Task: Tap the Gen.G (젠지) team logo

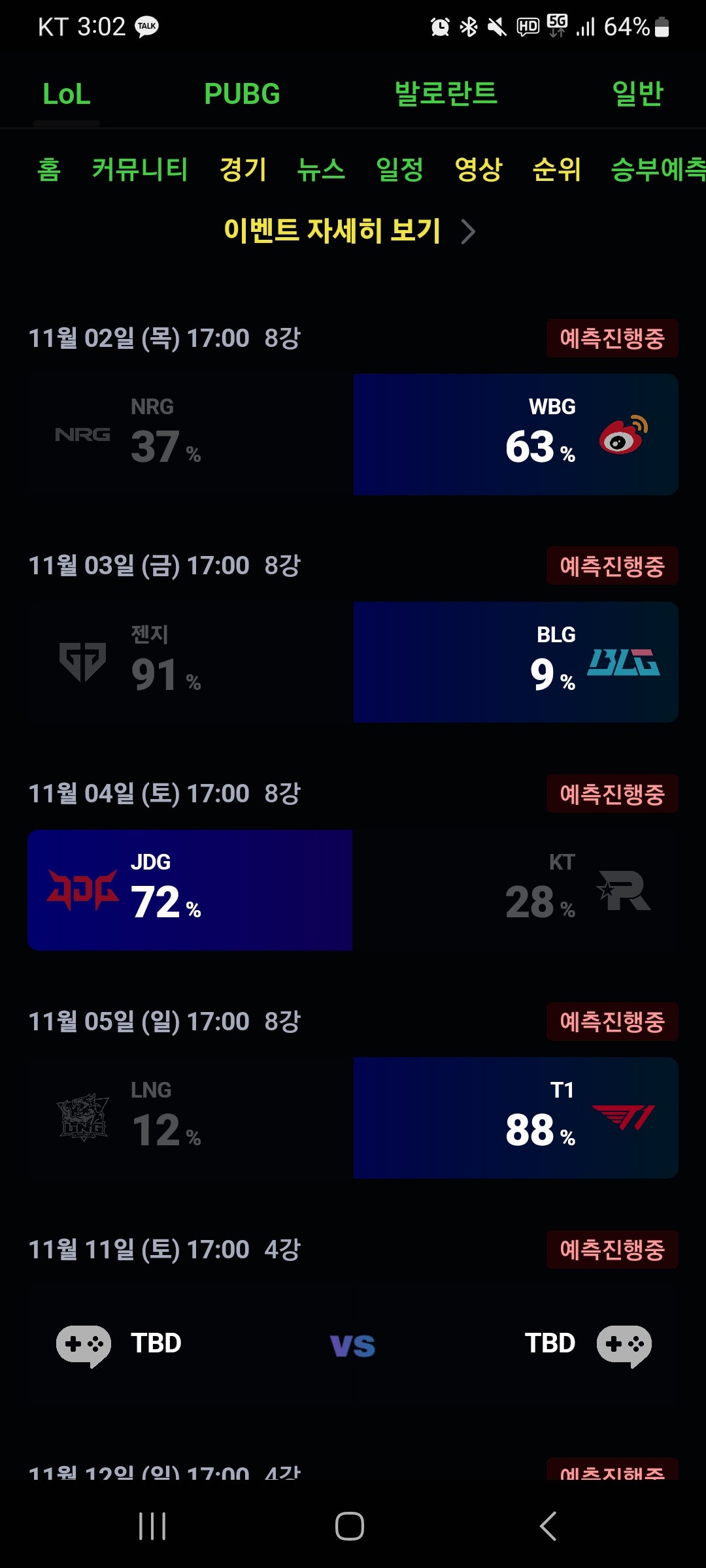Action: click(x=82, y=661)
